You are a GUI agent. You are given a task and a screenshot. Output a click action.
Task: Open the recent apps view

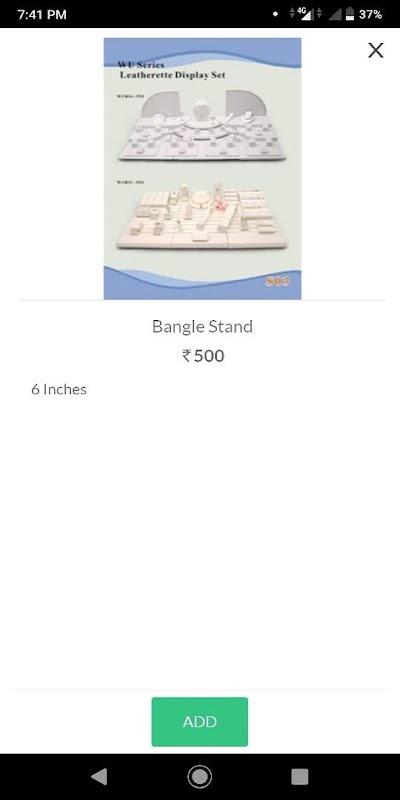(x=299, y=777)
